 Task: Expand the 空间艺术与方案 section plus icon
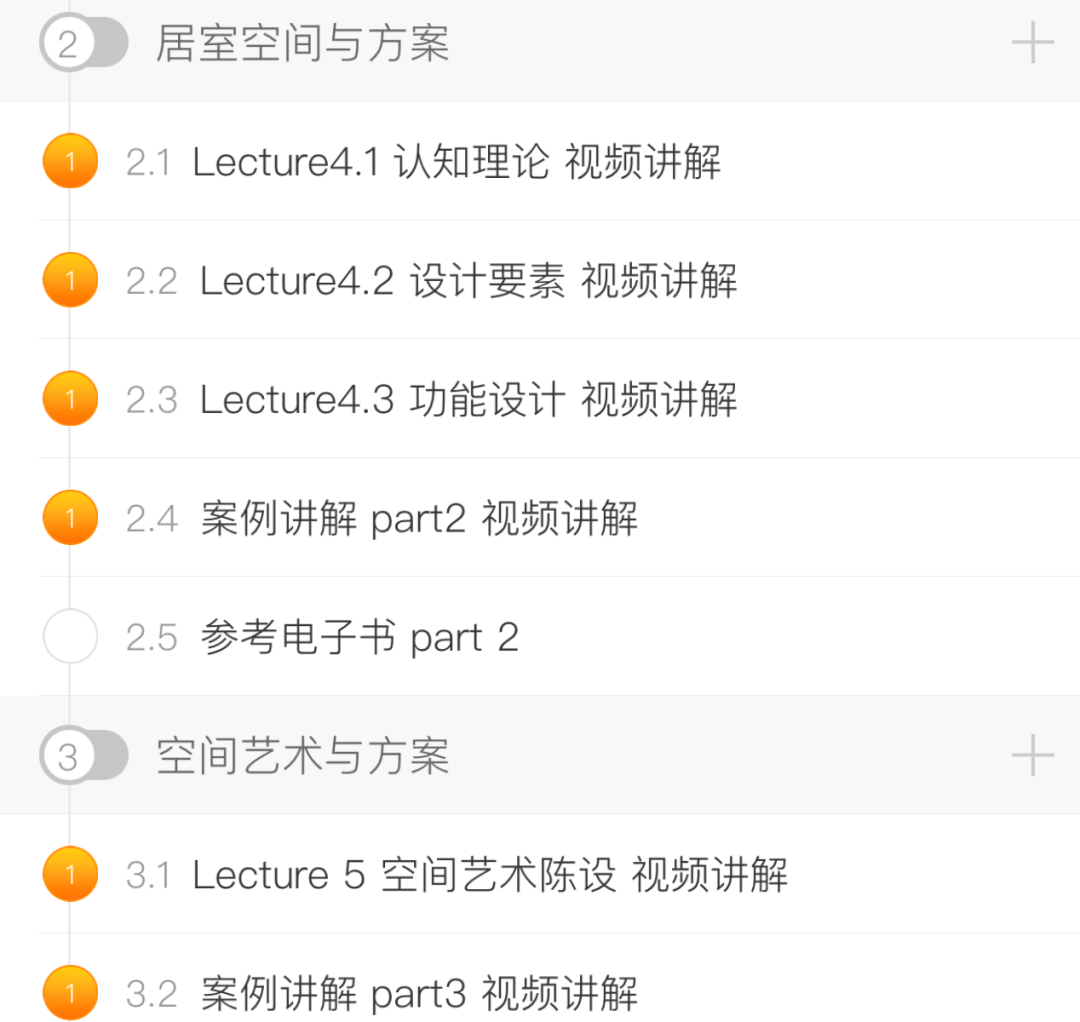pos(1032,756)
